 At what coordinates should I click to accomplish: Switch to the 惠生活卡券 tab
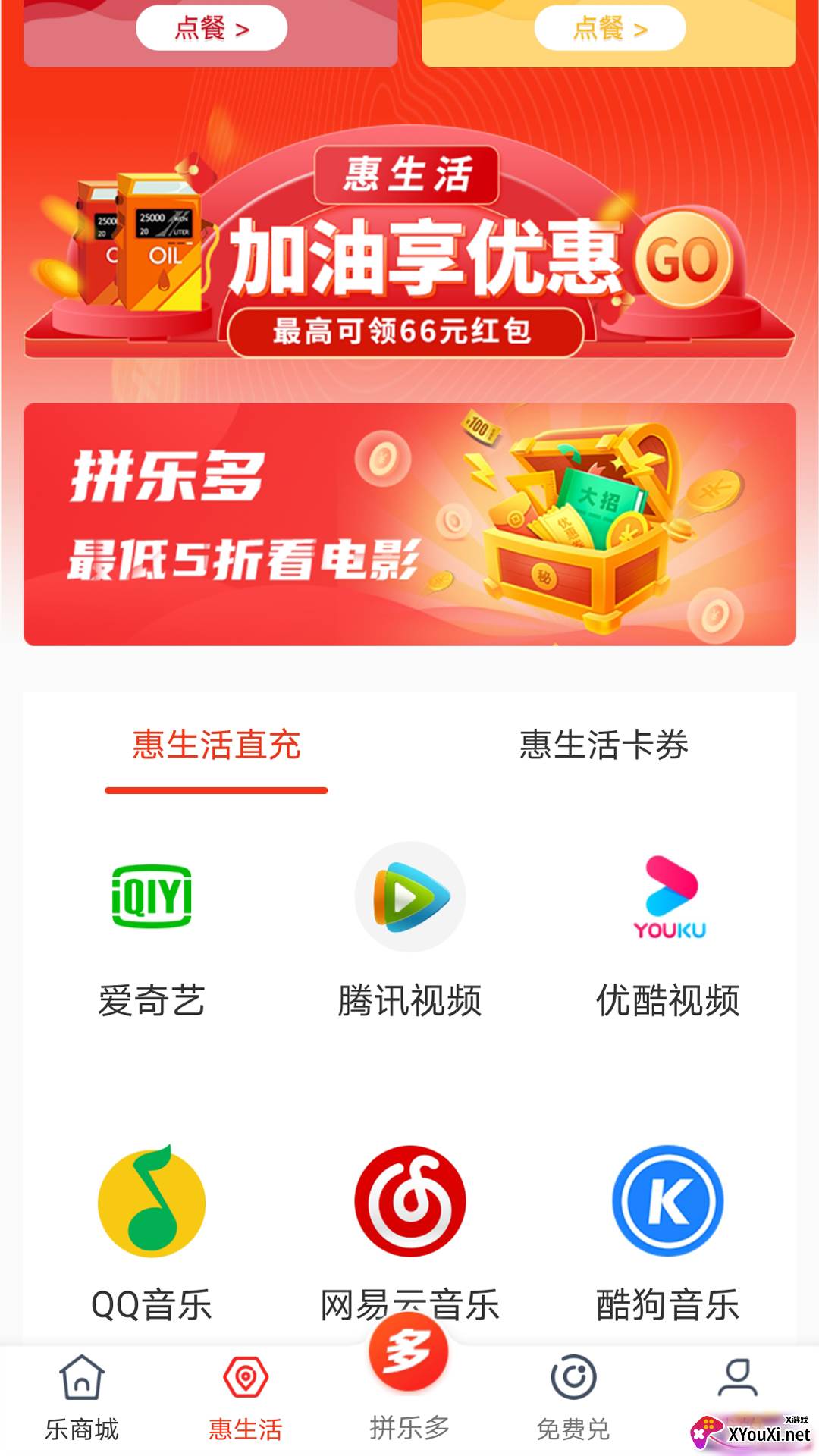click(x=604, y=745)
